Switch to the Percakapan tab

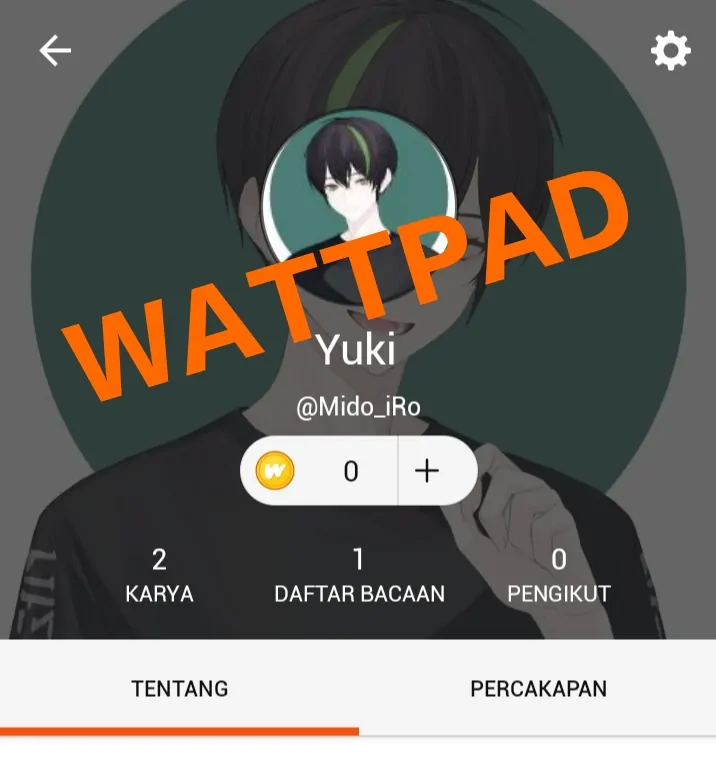pyautogui.click(x=538, y=689)
